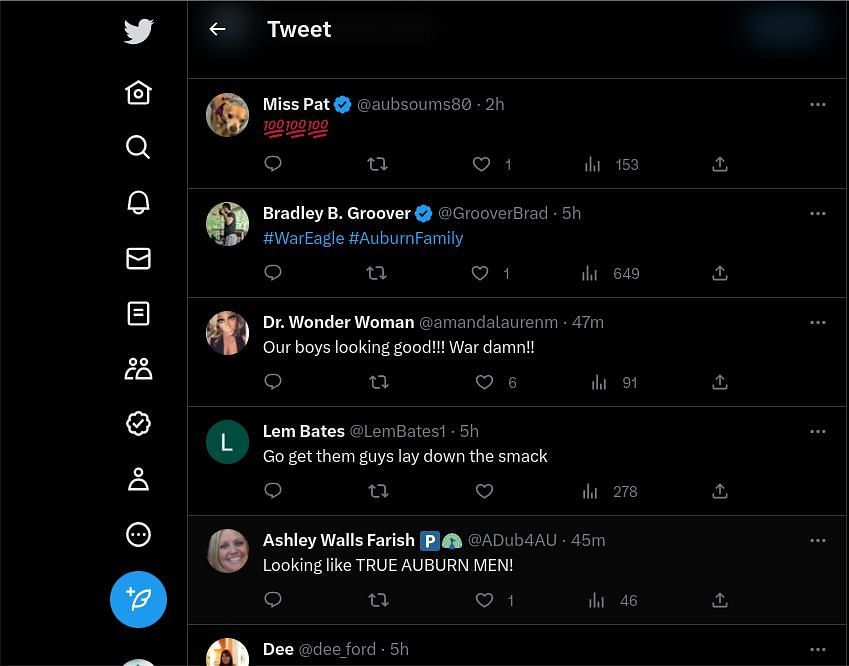Viewport: 849px width, 666px height.
Task: Like Bradley B. Groover's tweet
Action: tap(481, 273)
